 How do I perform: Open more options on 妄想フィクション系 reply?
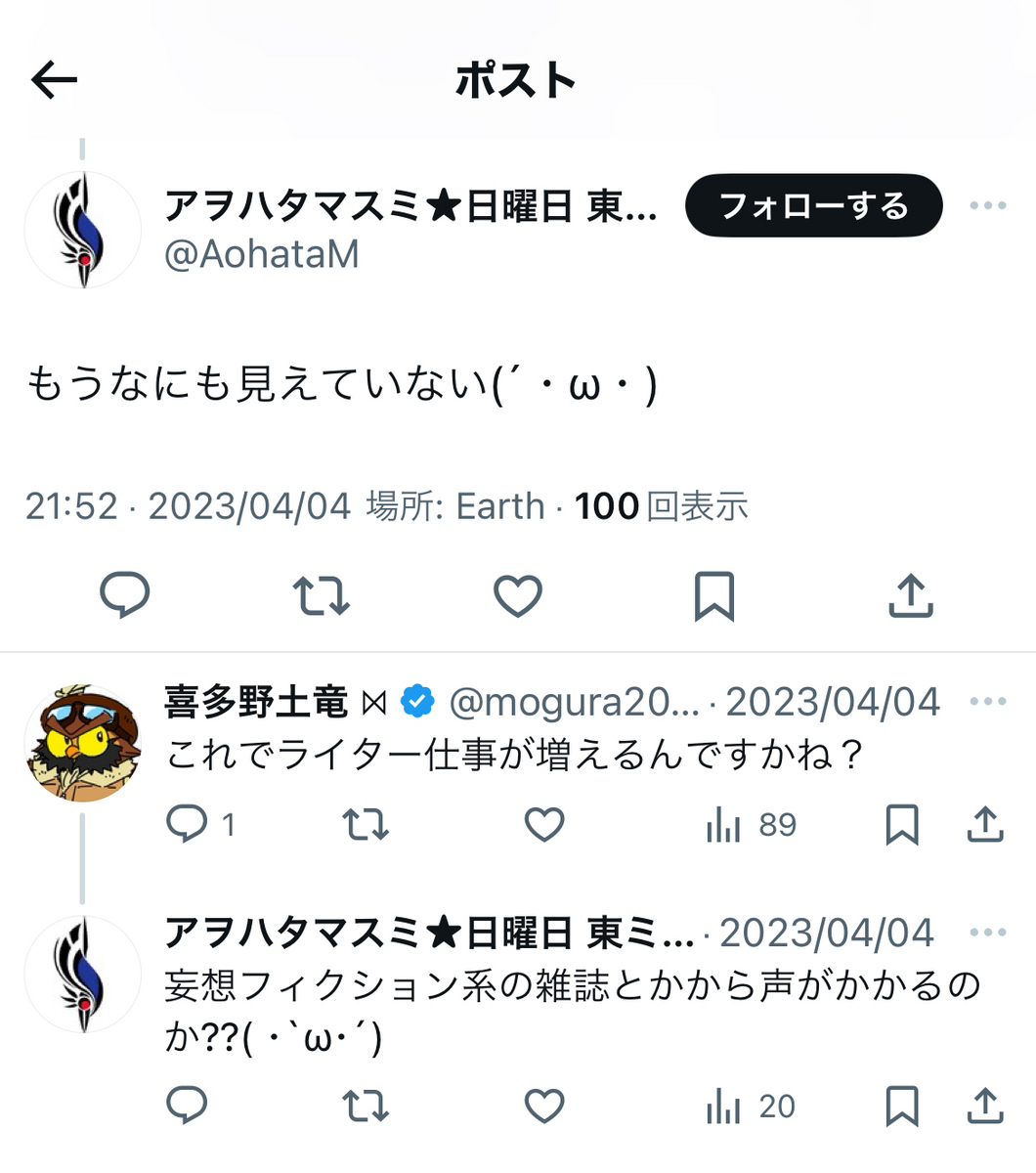click(987, 933)
